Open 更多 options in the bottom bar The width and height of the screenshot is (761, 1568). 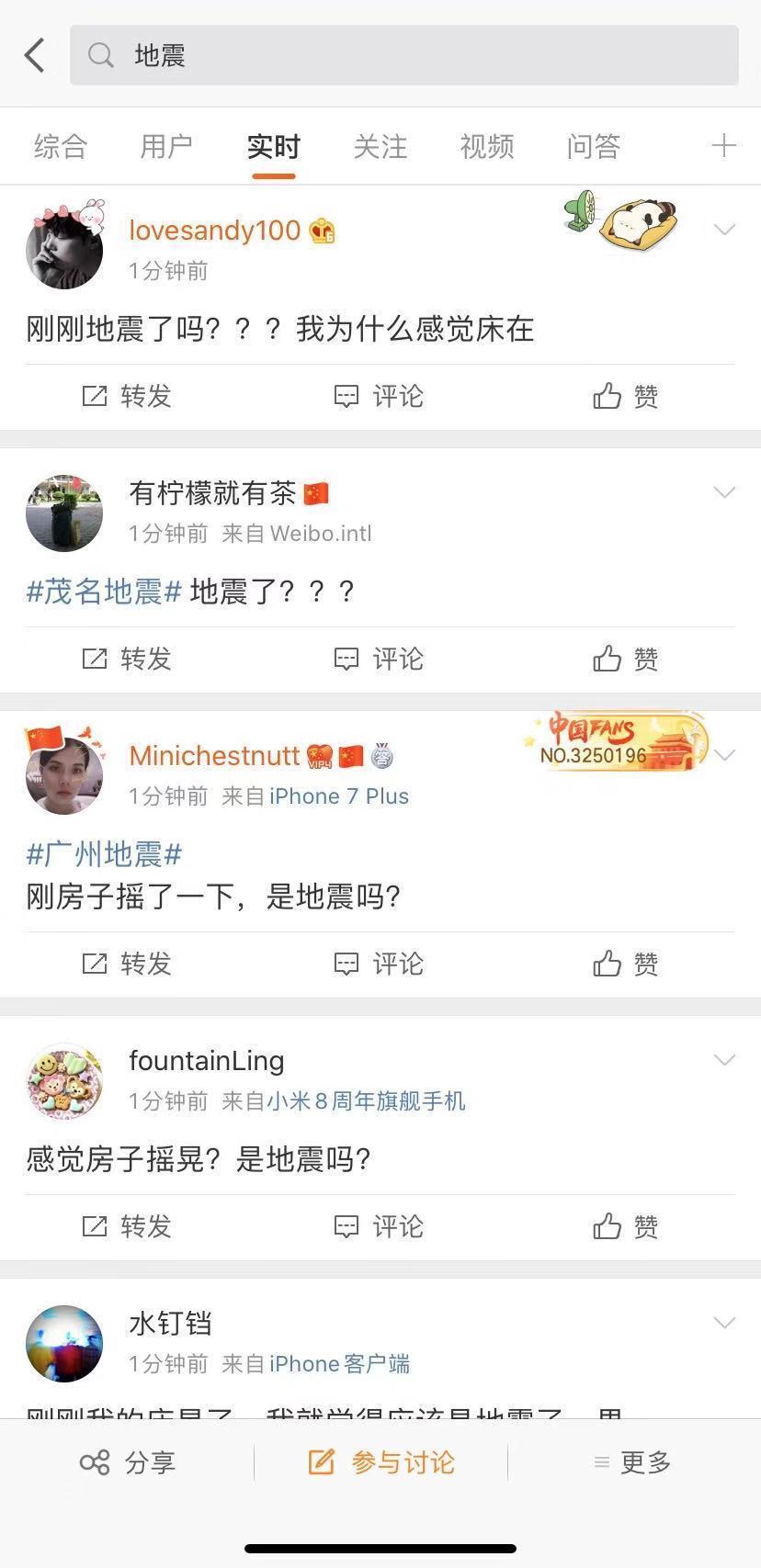[633, 1462]
